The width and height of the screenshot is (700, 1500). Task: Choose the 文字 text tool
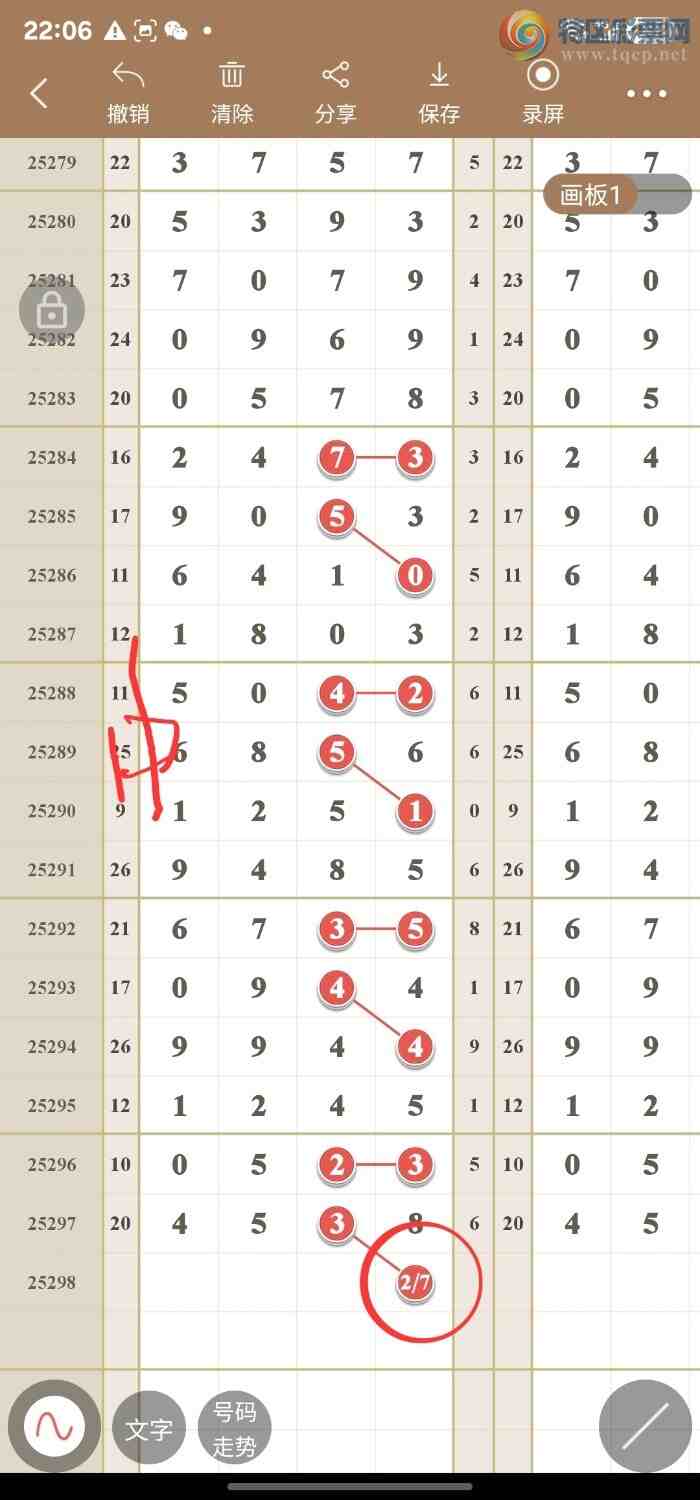pos(149,1430)
